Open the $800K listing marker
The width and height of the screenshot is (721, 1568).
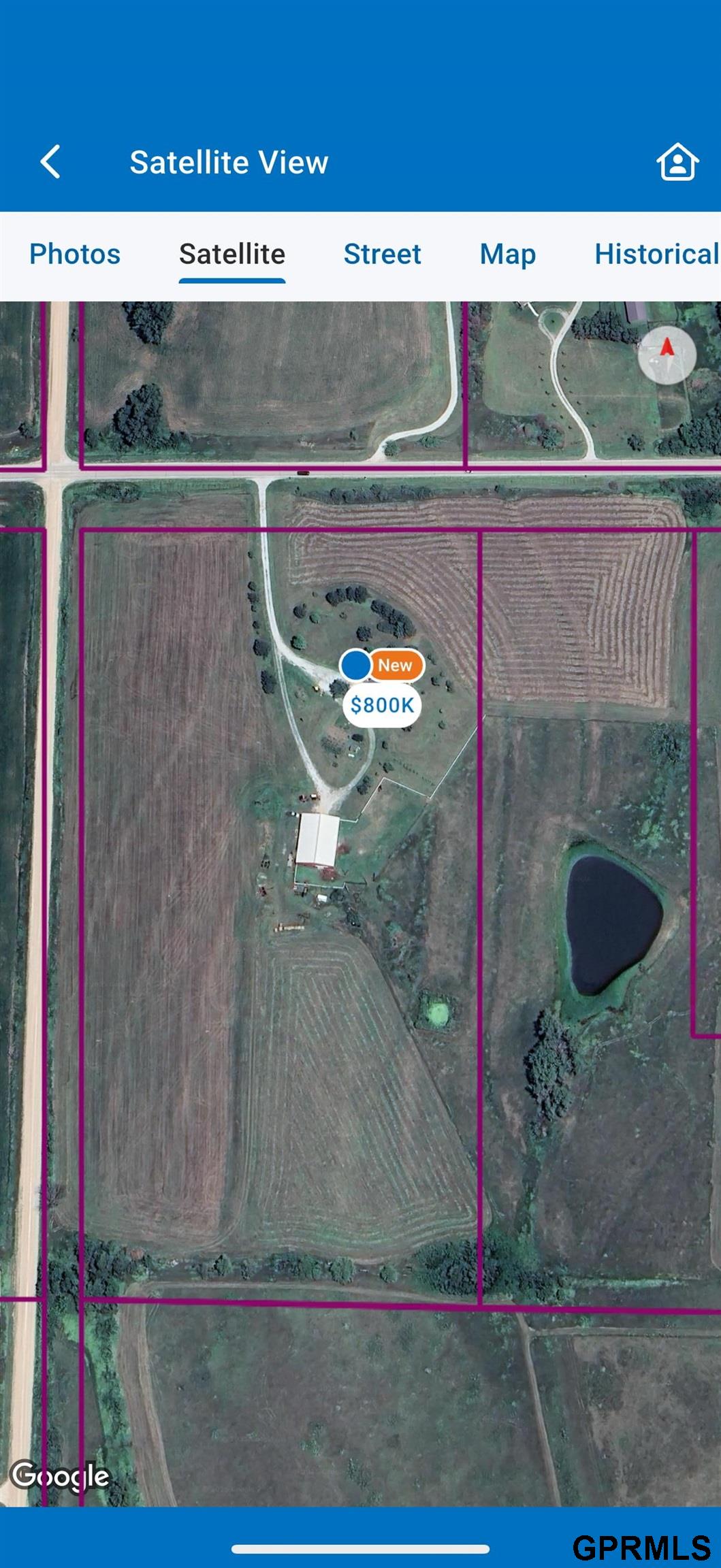click(x=382, y=705)
